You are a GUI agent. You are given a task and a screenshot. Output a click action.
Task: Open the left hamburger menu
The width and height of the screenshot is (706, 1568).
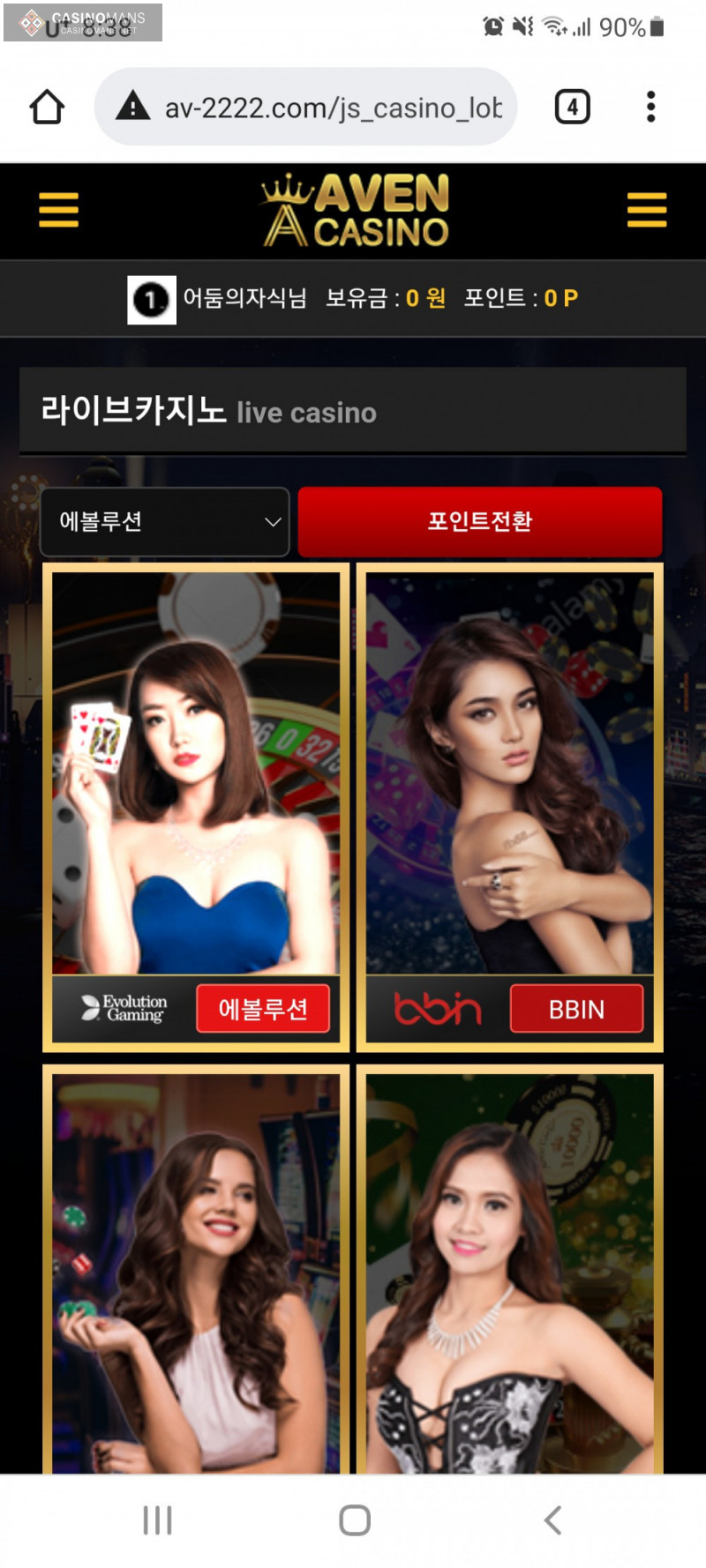59,210
